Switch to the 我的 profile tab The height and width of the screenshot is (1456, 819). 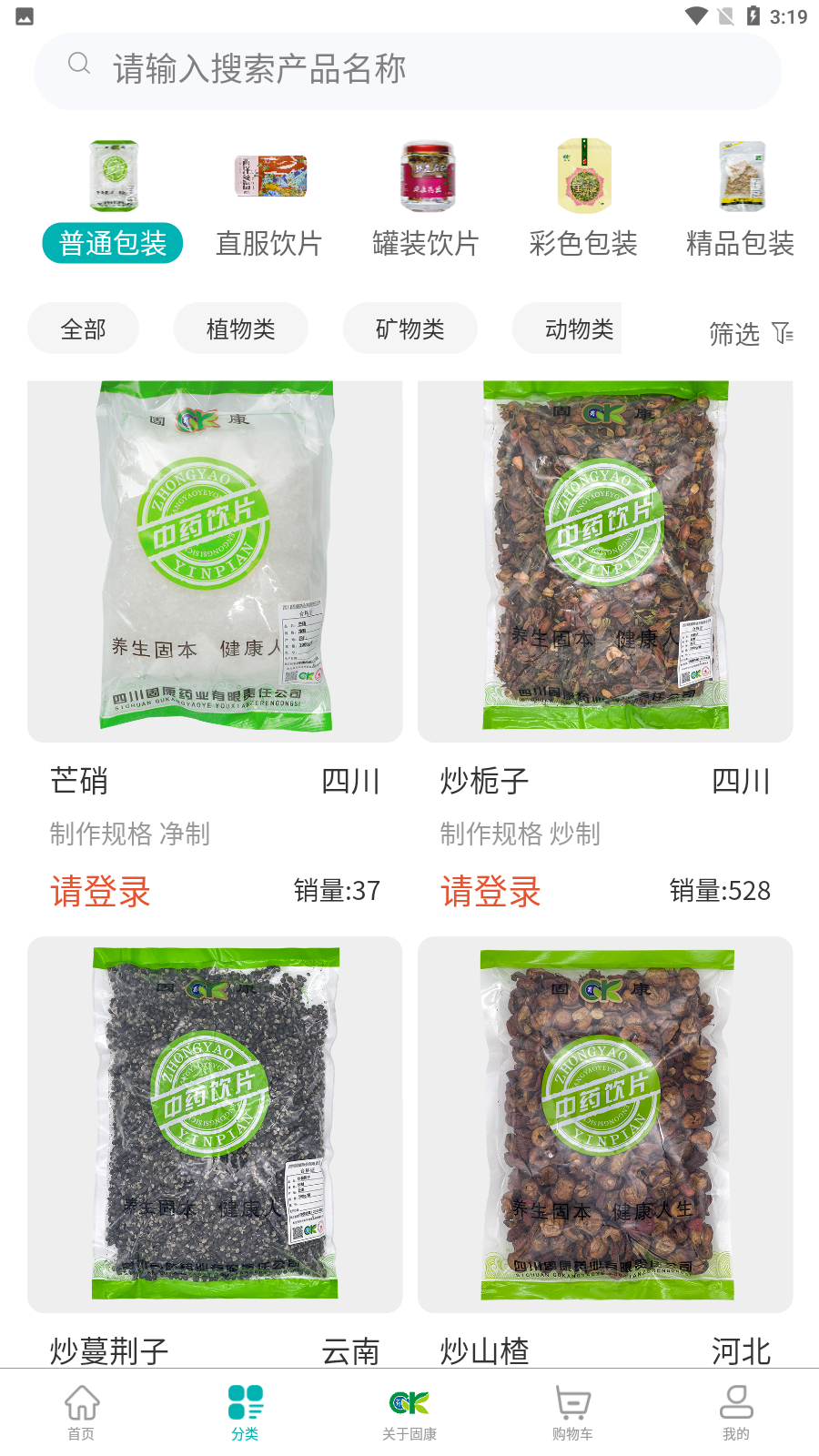(736, 1412)
